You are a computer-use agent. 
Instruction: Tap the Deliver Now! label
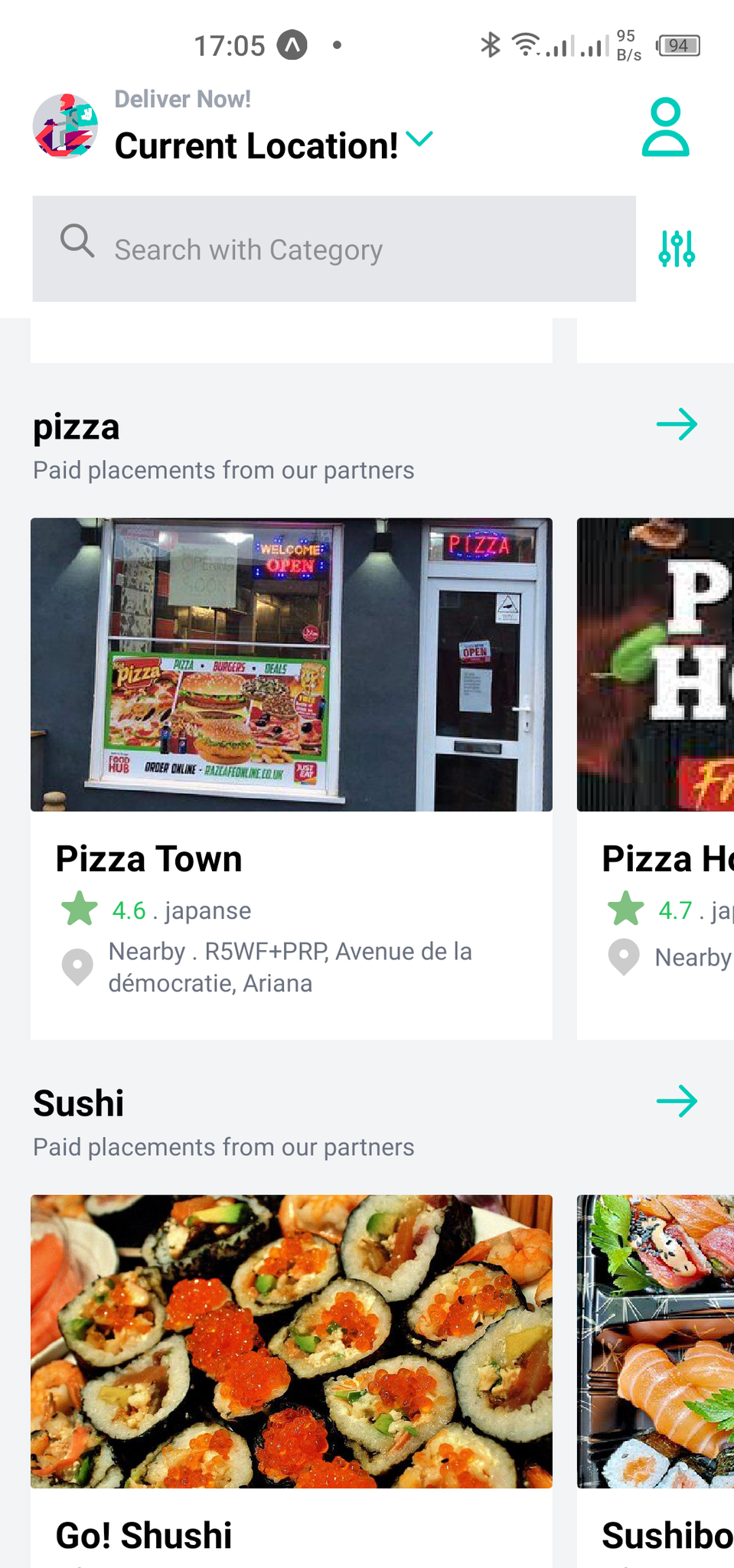(183, 99)
